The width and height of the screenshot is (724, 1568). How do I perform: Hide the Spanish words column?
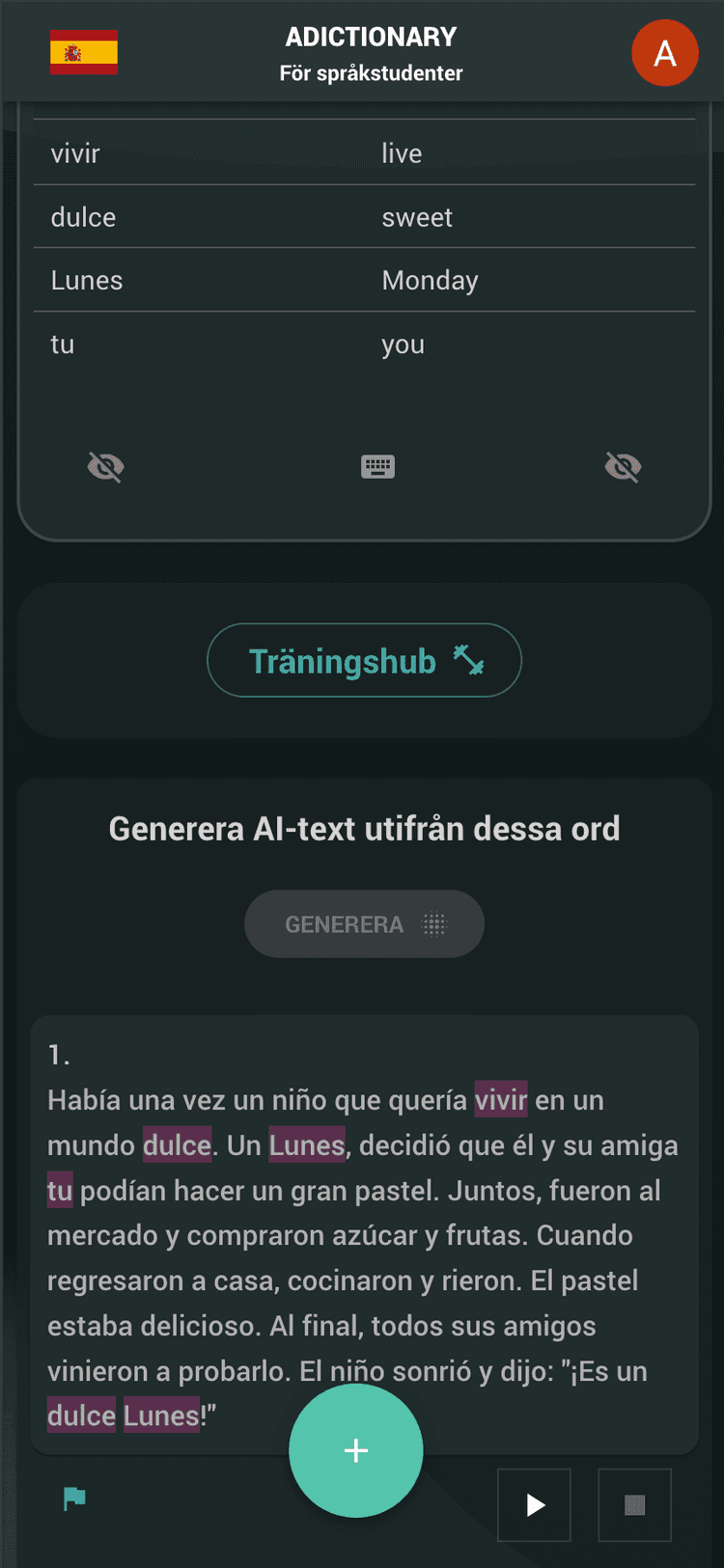pyautogui.click(x=105, y=468)
